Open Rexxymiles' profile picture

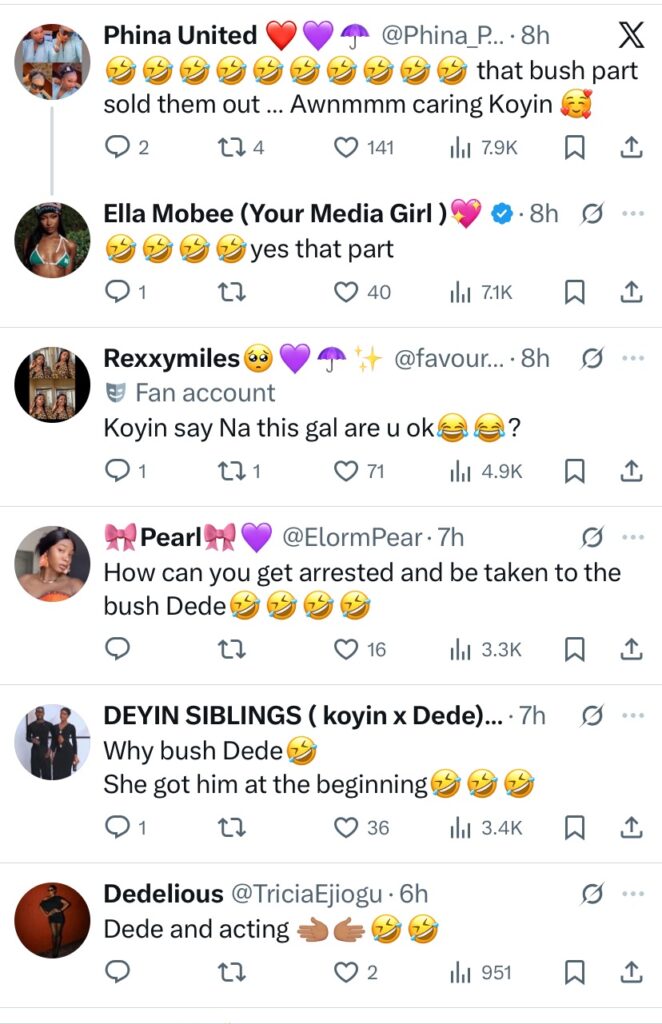coord(52,385)
